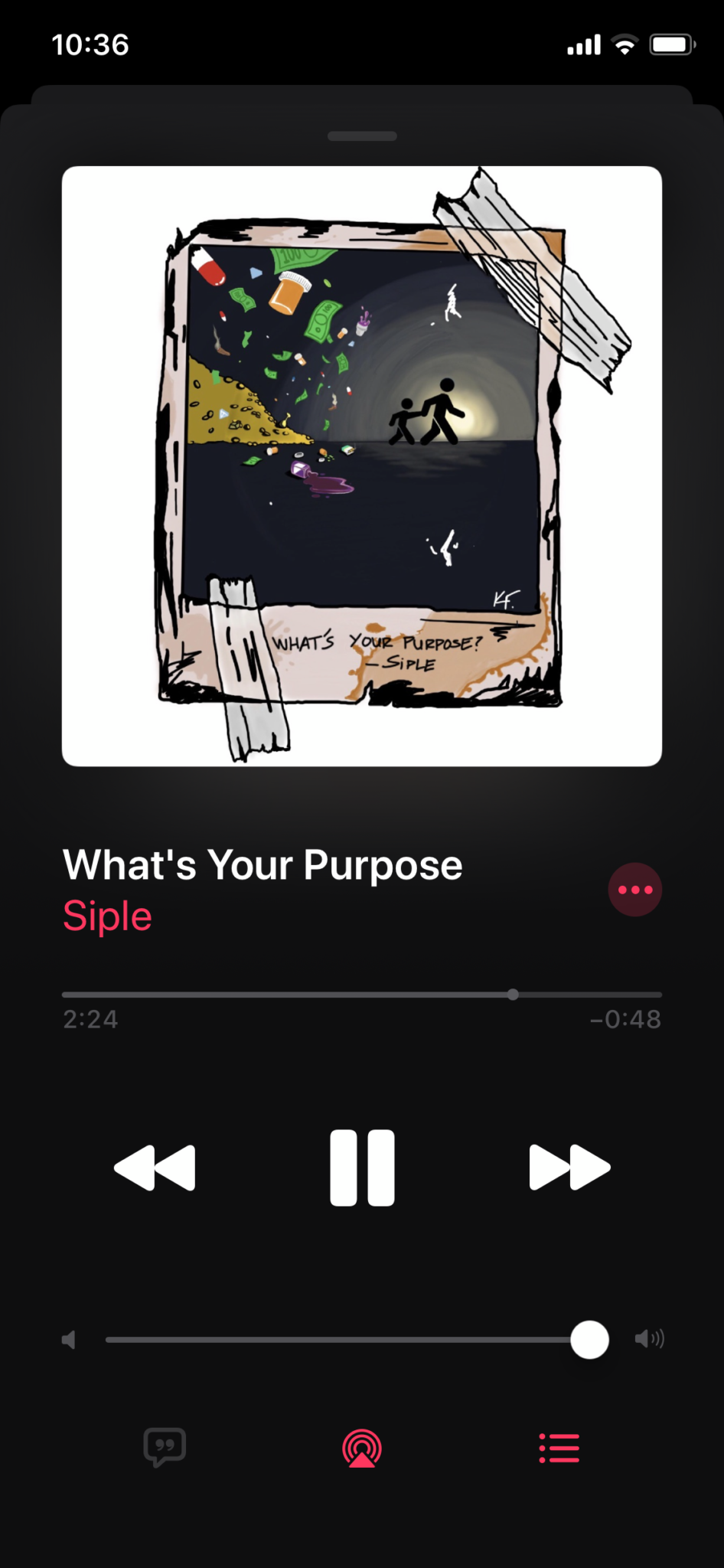Open artist Siple's page

[108, 916]
